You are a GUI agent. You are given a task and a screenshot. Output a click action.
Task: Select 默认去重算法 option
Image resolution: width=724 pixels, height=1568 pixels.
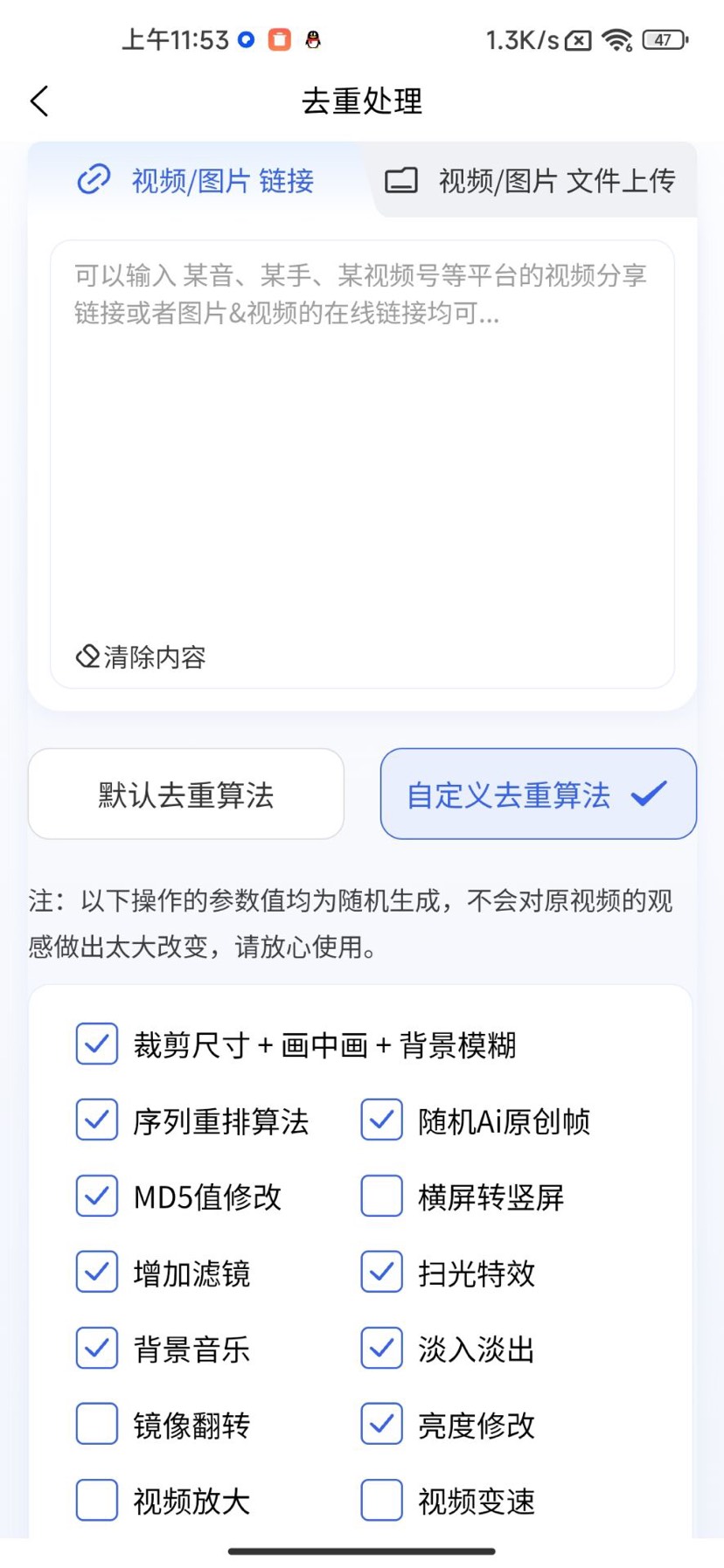[186, 794]
